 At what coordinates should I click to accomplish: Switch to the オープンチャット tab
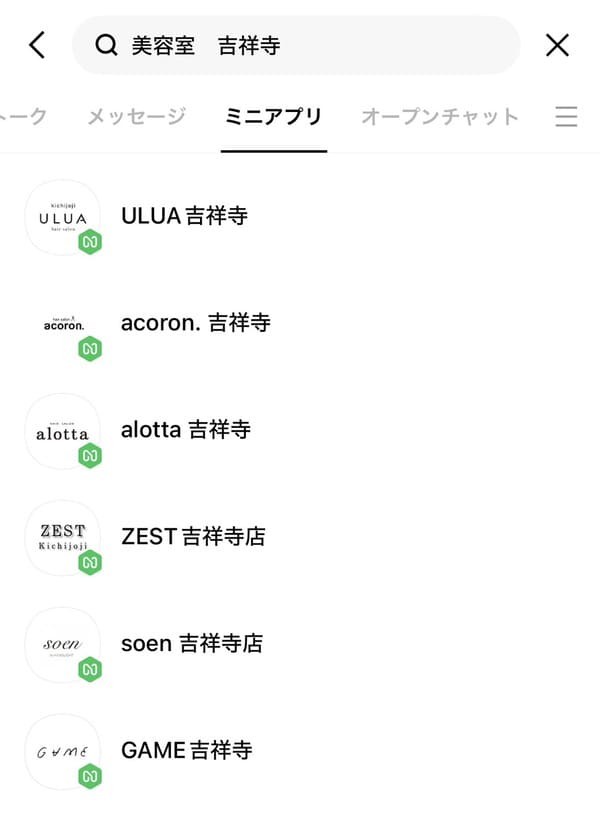[440, 117]
